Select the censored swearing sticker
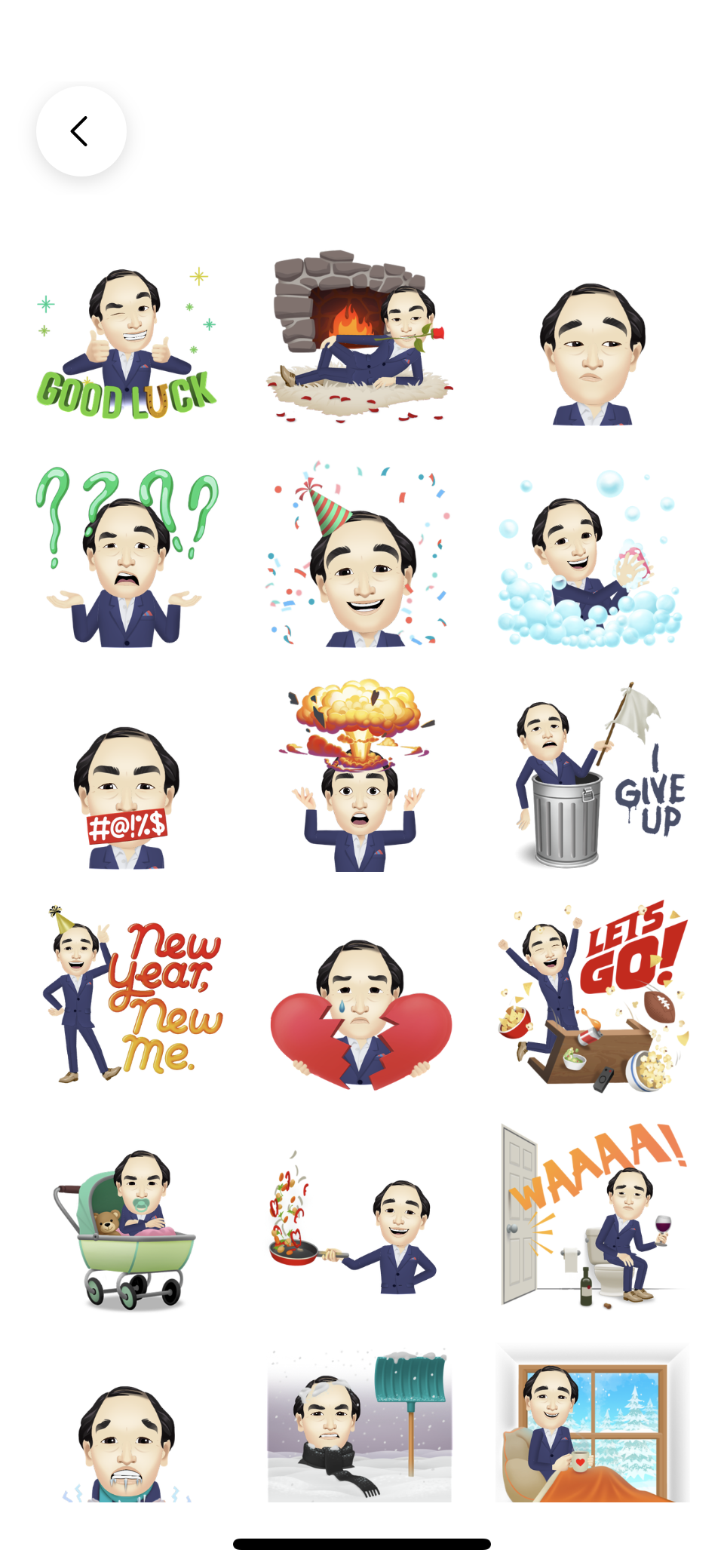This screenshot has width=724, height=1568. 127,798
